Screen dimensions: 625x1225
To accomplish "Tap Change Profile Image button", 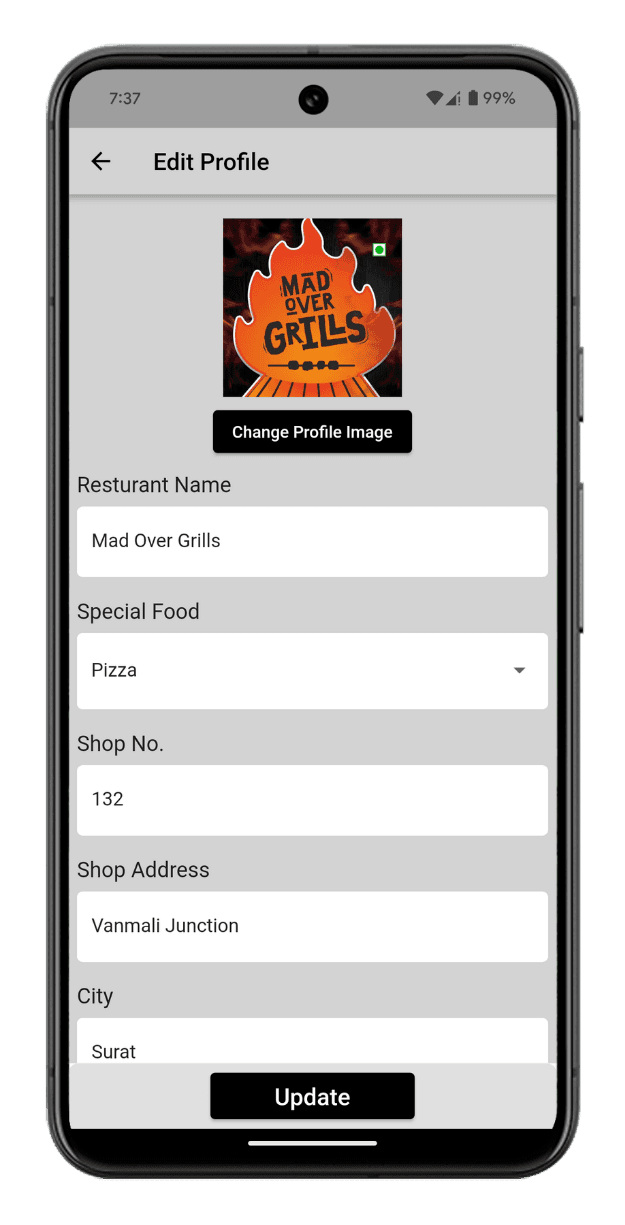I will (x=312, y=432).
